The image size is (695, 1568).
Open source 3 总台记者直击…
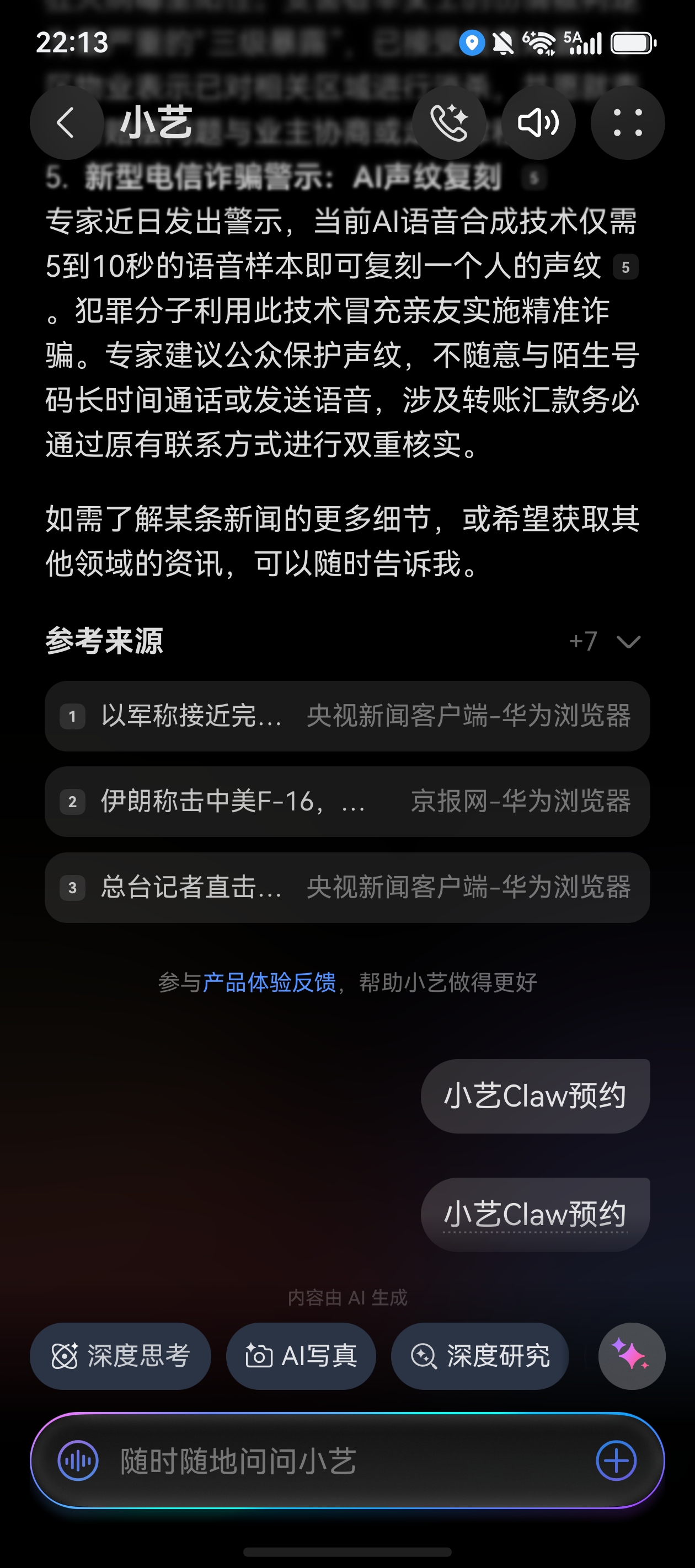point(346,888)
